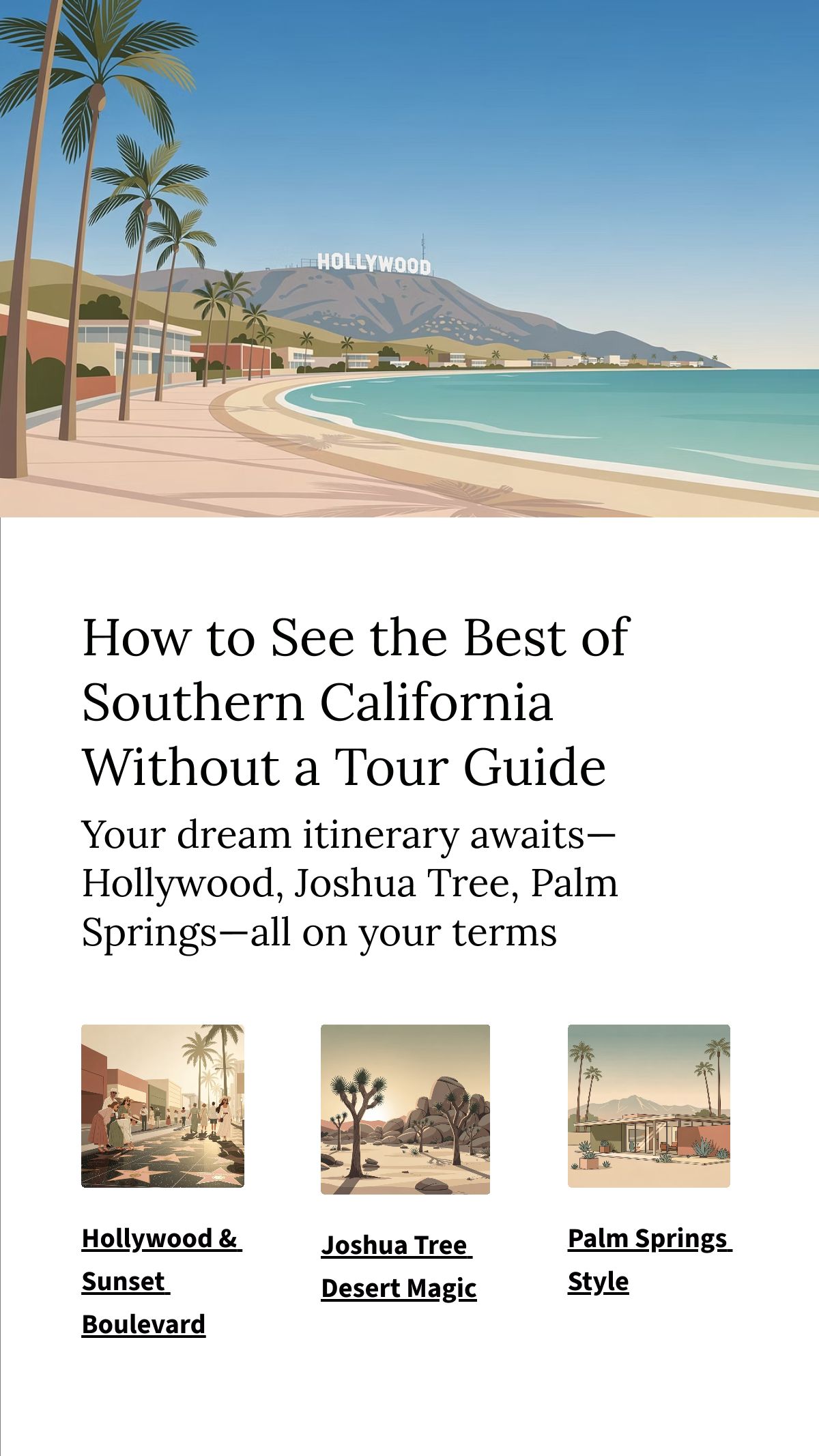Screen dimensions: 819x1456
Task: Open the Joshua Tree Desert Magic link
Action: point(398,1266)
